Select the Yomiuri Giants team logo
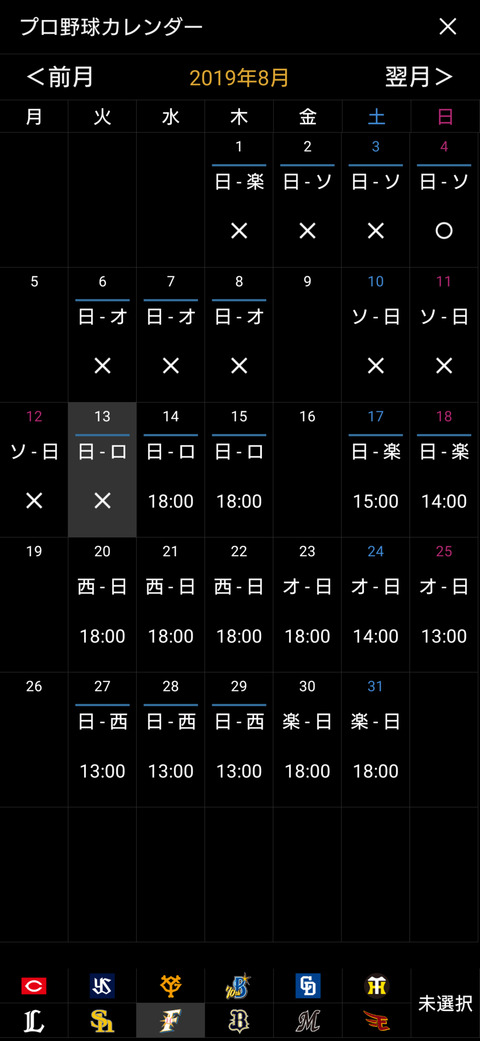 171,986
